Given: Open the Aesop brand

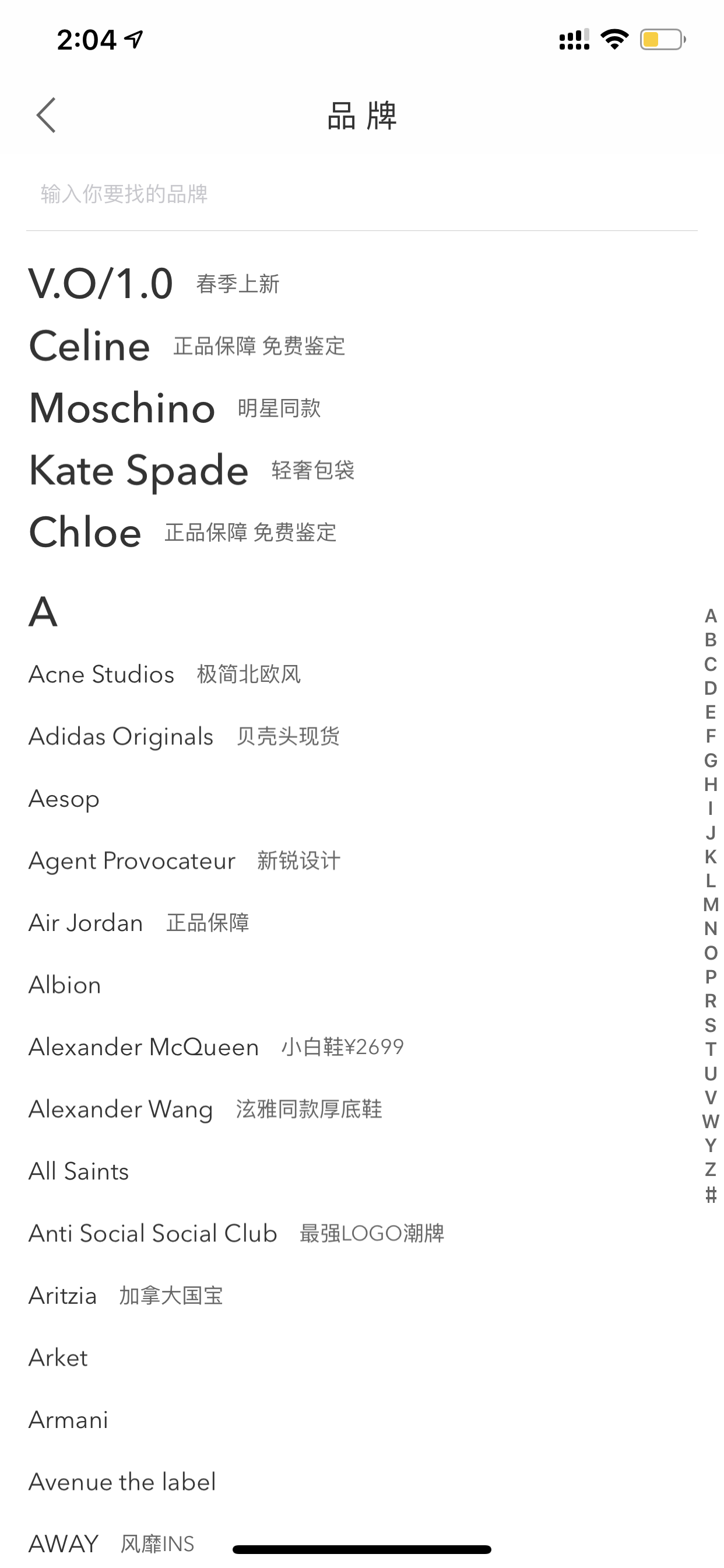Looking at the screenshot, I should tap(64, 799).
